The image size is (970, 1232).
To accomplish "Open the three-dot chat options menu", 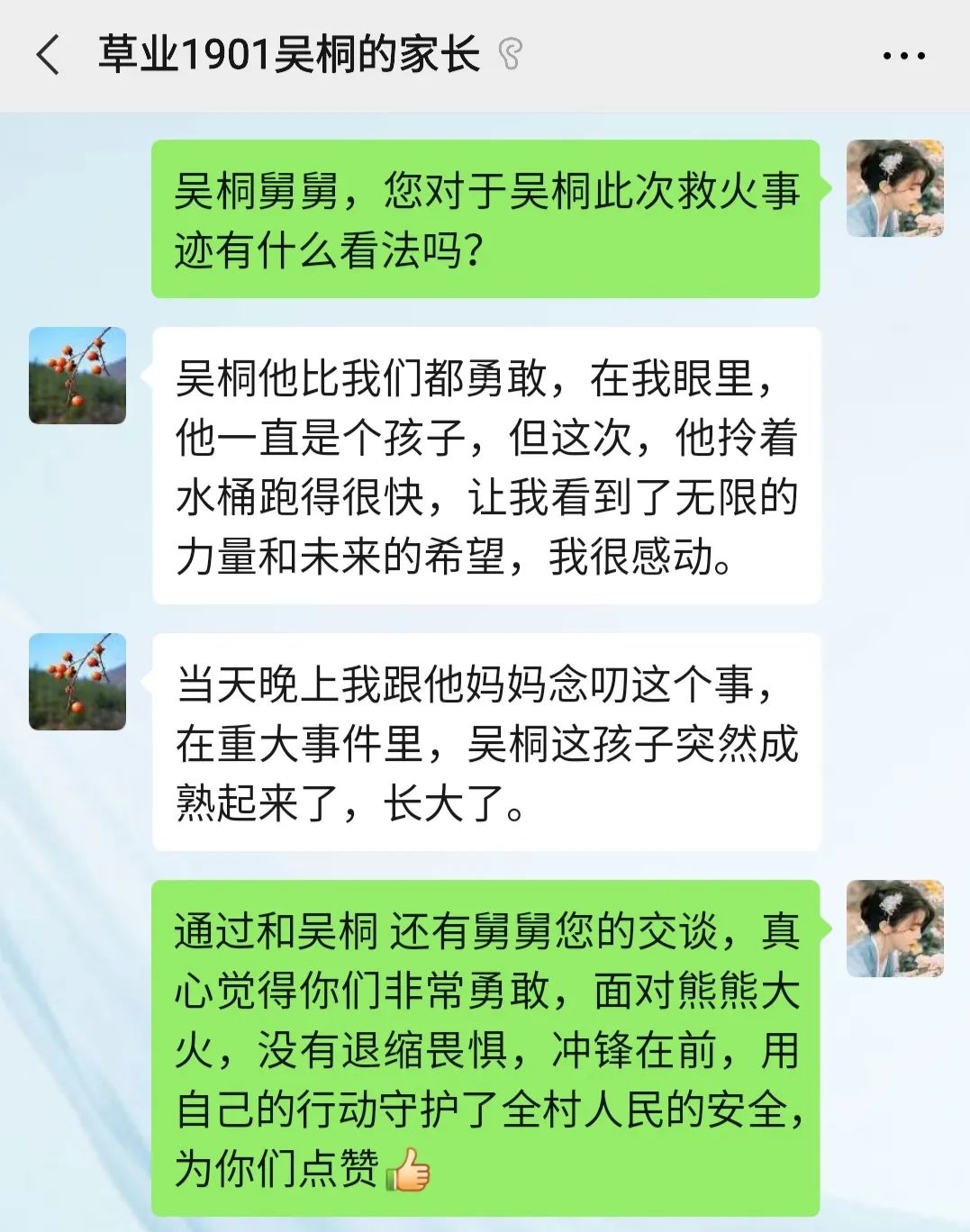I will click(903, 56).
